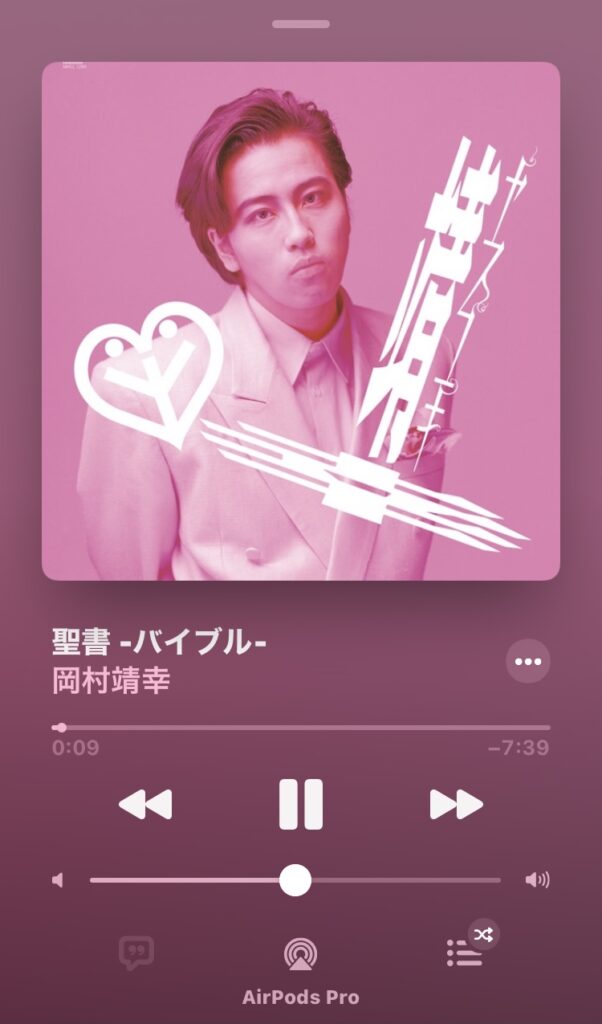This screenshot has width=602, height=1024.
Task: Pause the current song
Action: tap(300, 804)
